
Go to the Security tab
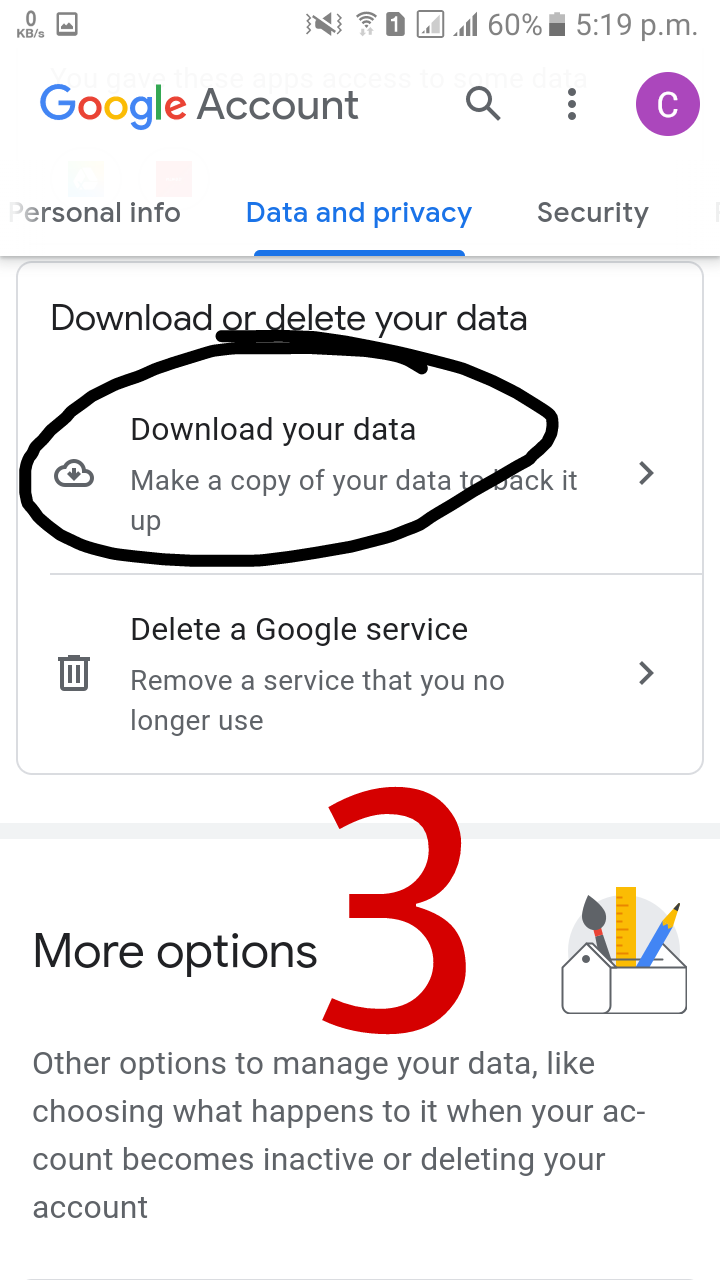pyautogui.click(x=592, y=213)
